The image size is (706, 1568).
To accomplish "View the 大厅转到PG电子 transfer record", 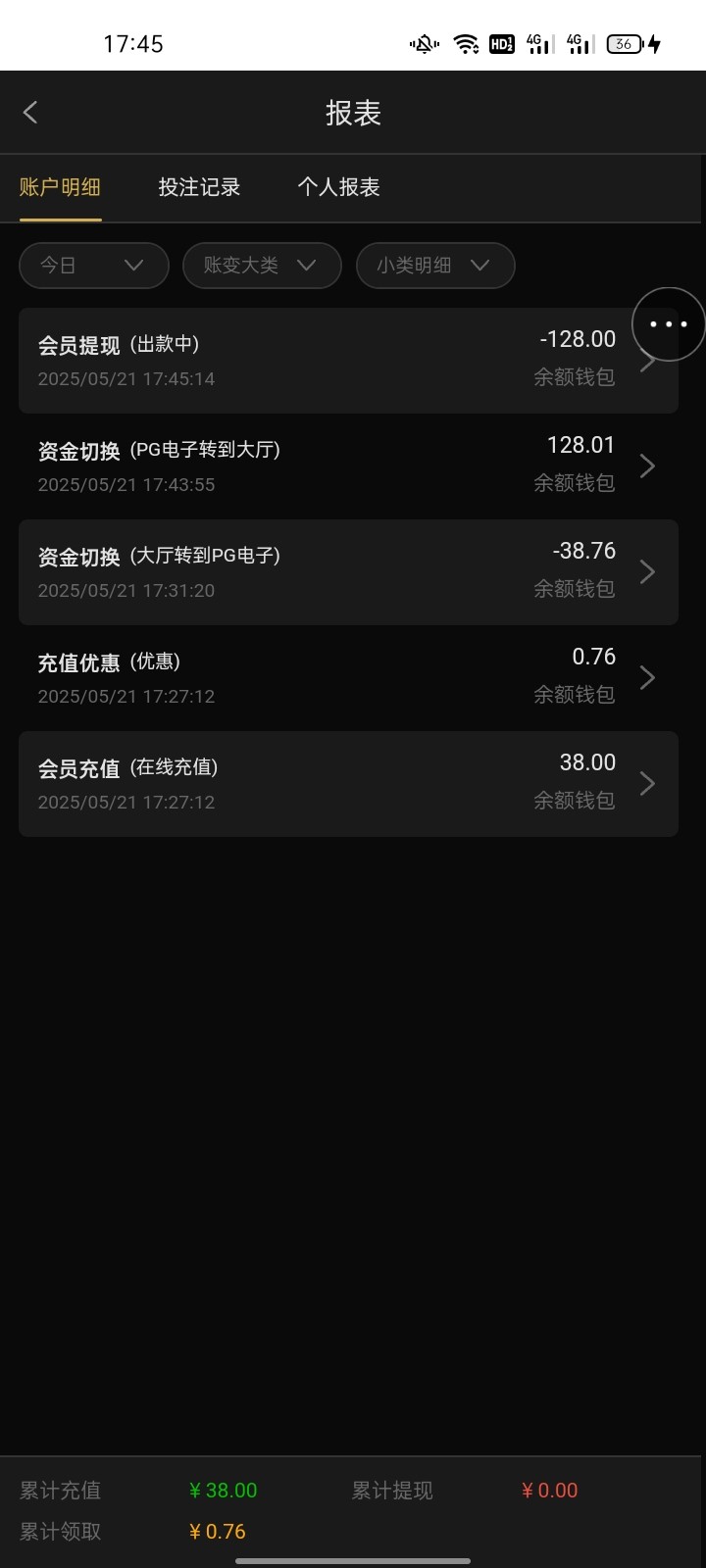I will click(348, 572).
